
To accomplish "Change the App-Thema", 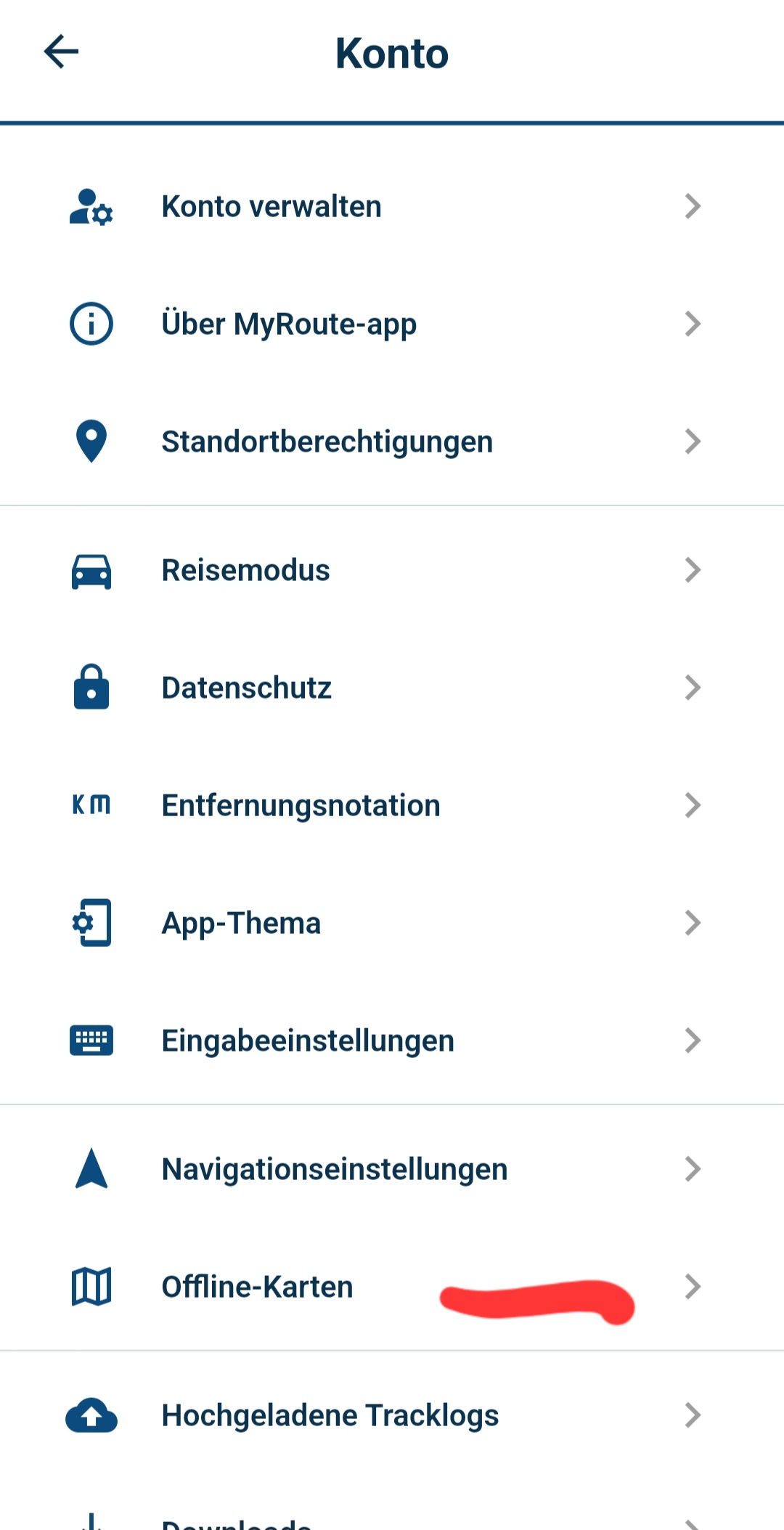I will coord(241,924).
